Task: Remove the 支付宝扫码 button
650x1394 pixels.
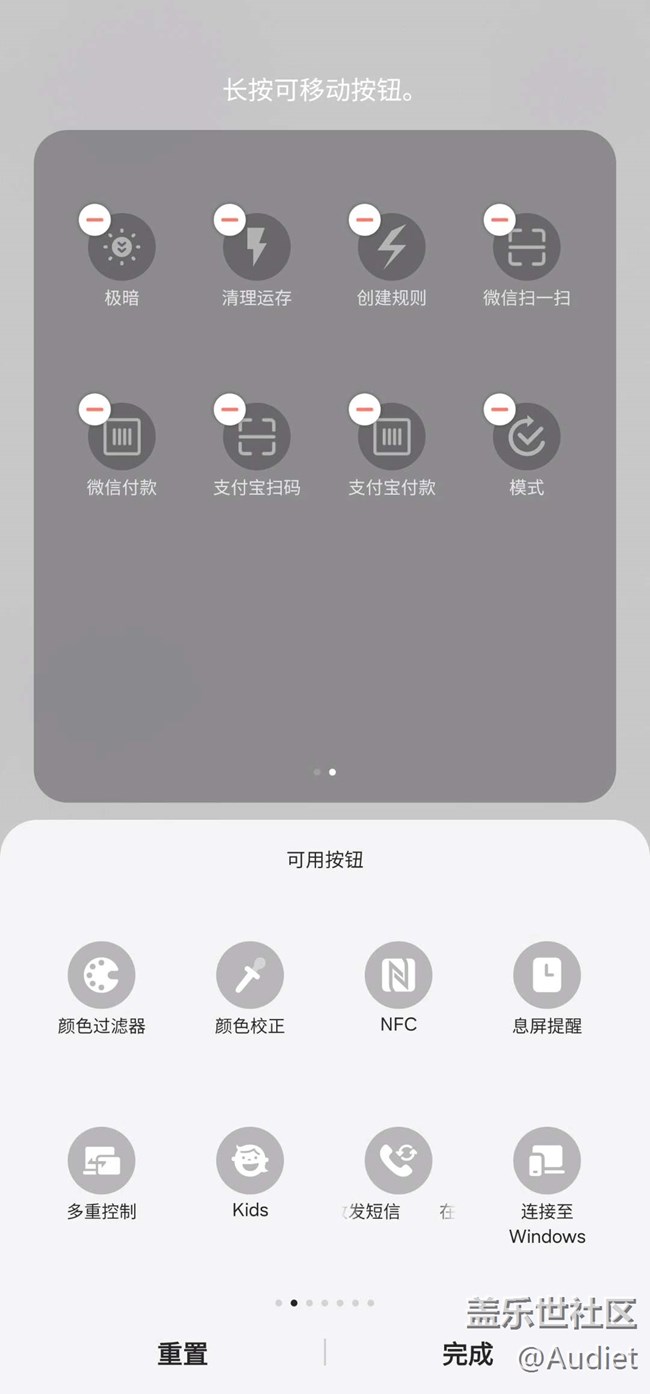Action: pyautogui.click(x=229, y=408)
